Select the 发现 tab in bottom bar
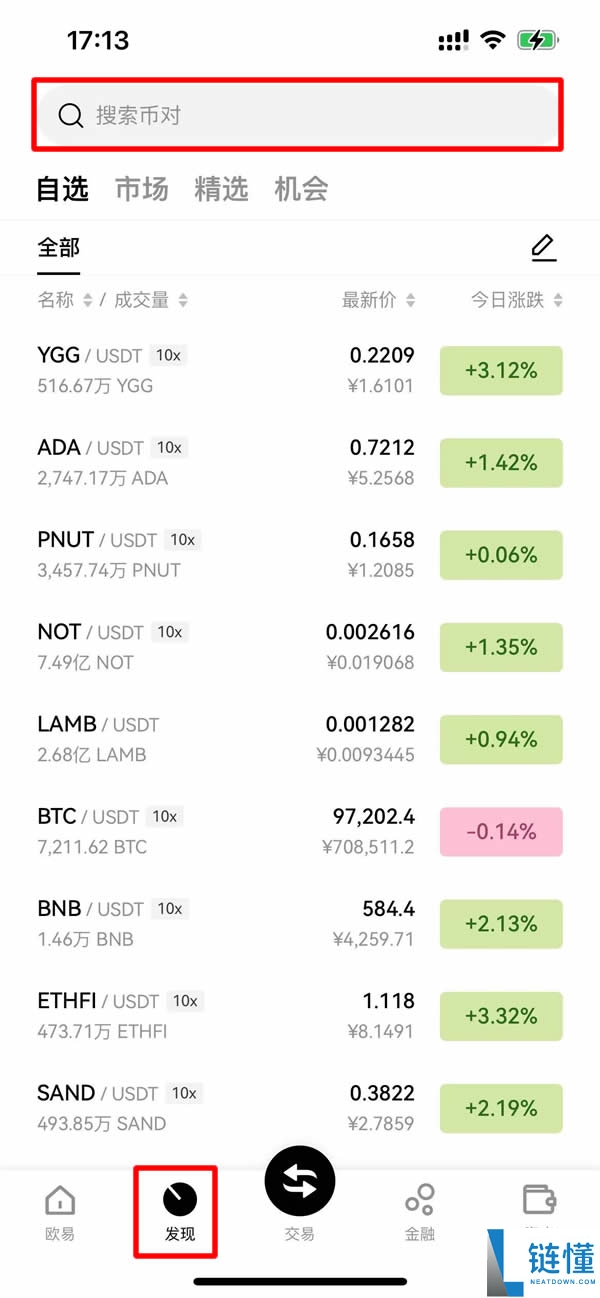The height and width of the screenshot is (1298, 600). [x=180, y=1212]
